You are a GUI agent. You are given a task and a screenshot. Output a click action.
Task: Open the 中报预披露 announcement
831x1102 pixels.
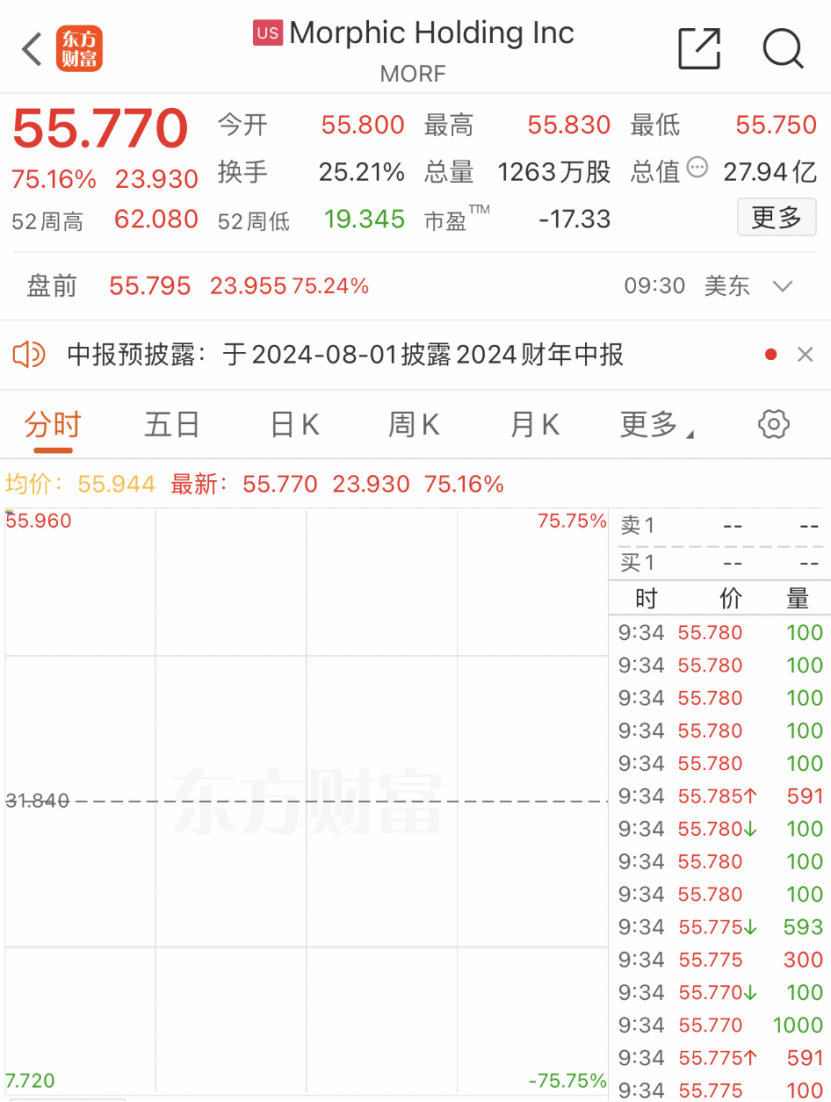click(345, 354)
